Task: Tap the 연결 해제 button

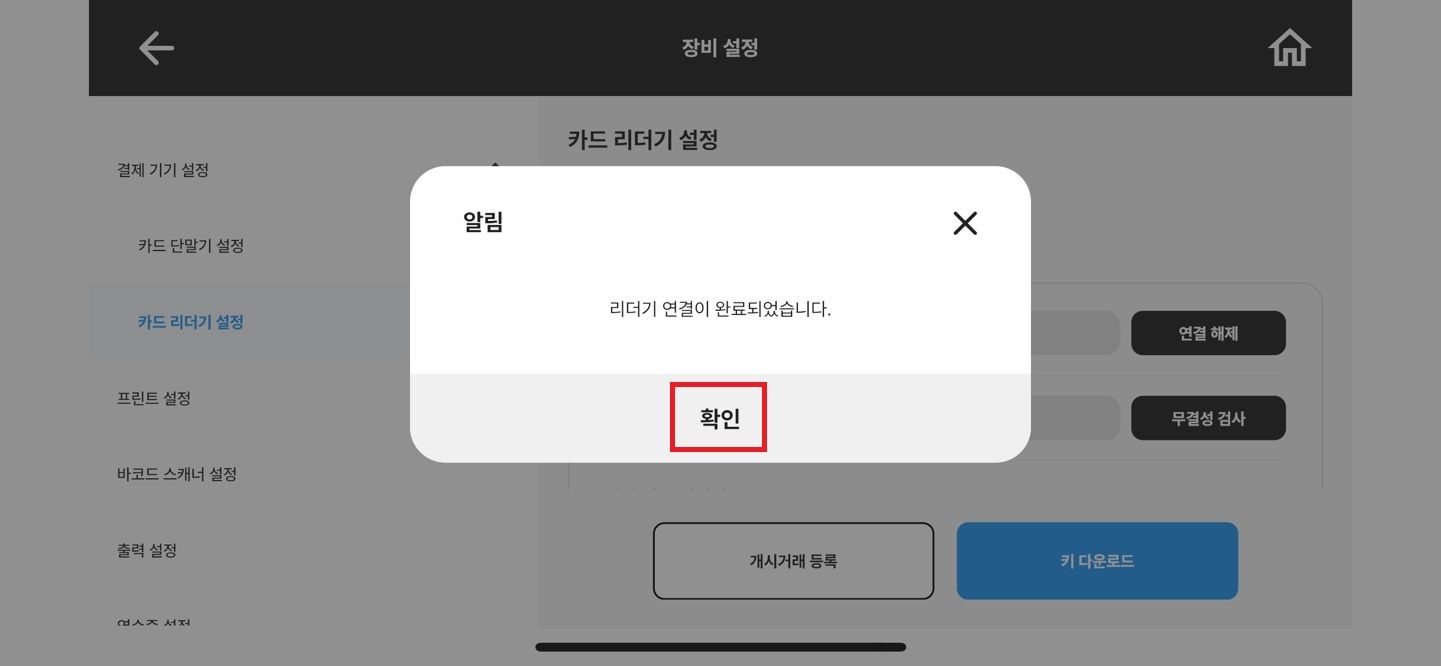Action: (1208, 334)
